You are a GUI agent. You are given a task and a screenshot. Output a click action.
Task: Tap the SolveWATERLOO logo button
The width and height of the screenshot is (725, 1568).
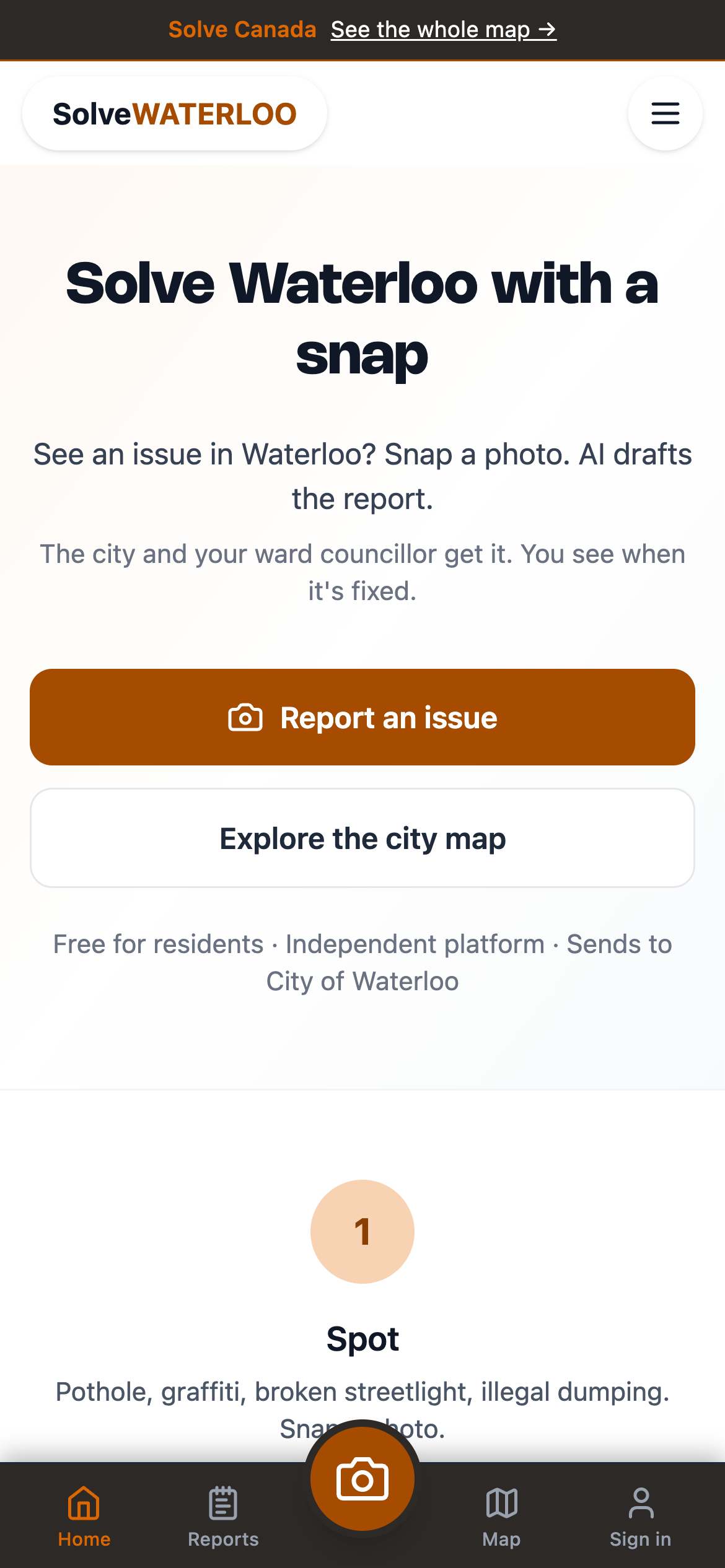point(175,113)
